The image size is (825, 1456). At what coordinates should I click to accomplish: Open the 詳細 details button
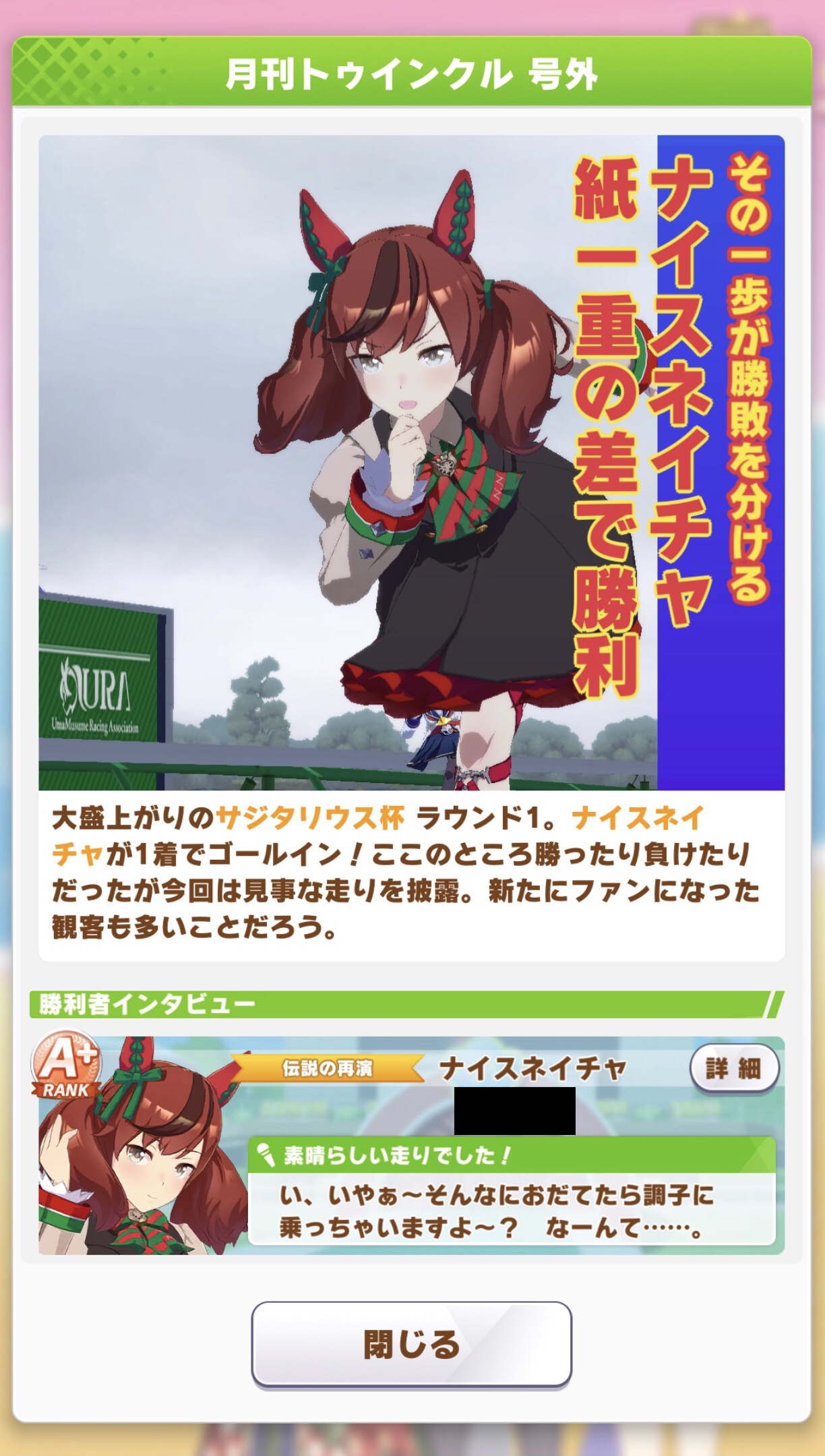pyautogui.click(x=734, y=1068)
